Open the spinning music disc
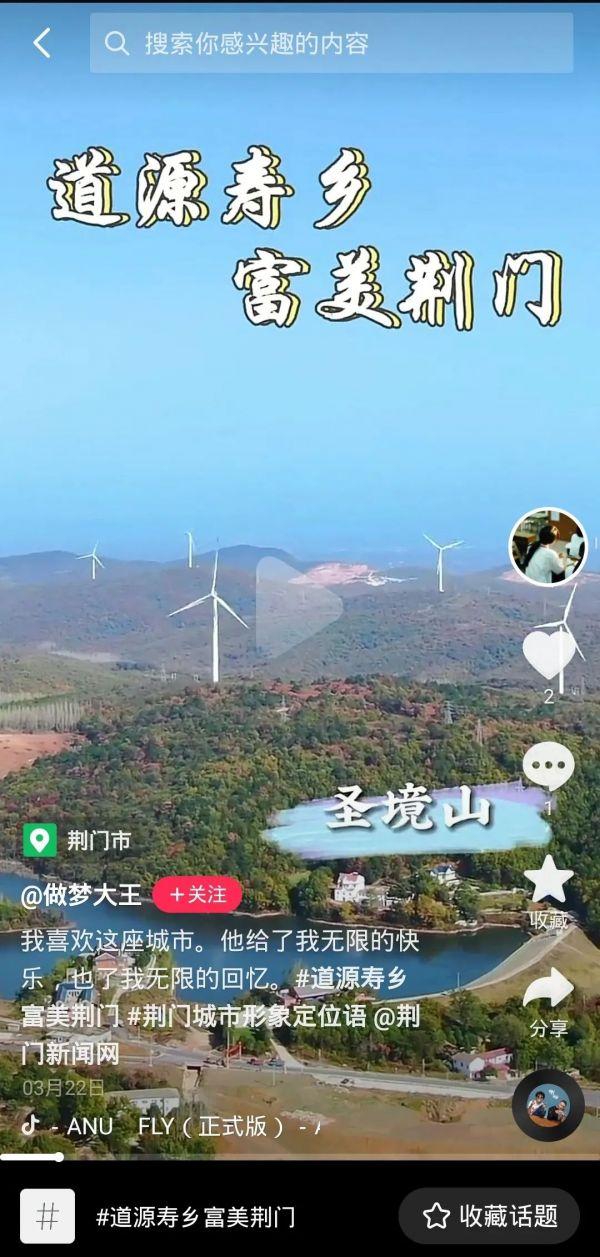 (x=548, y=1105)
